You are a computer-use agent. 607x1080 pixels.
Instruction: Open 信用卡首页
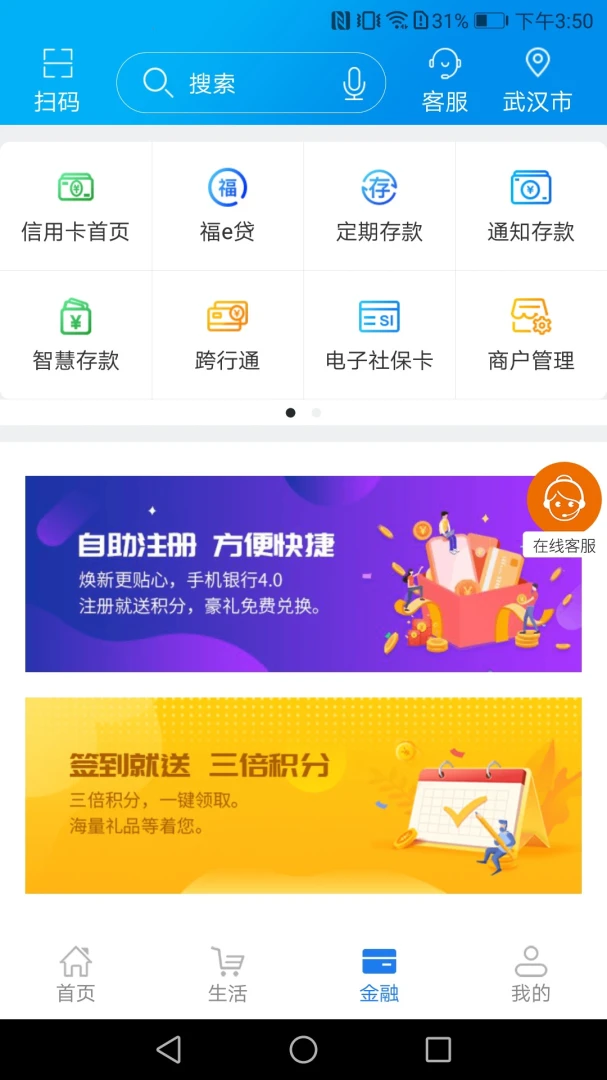click(76, 206)
